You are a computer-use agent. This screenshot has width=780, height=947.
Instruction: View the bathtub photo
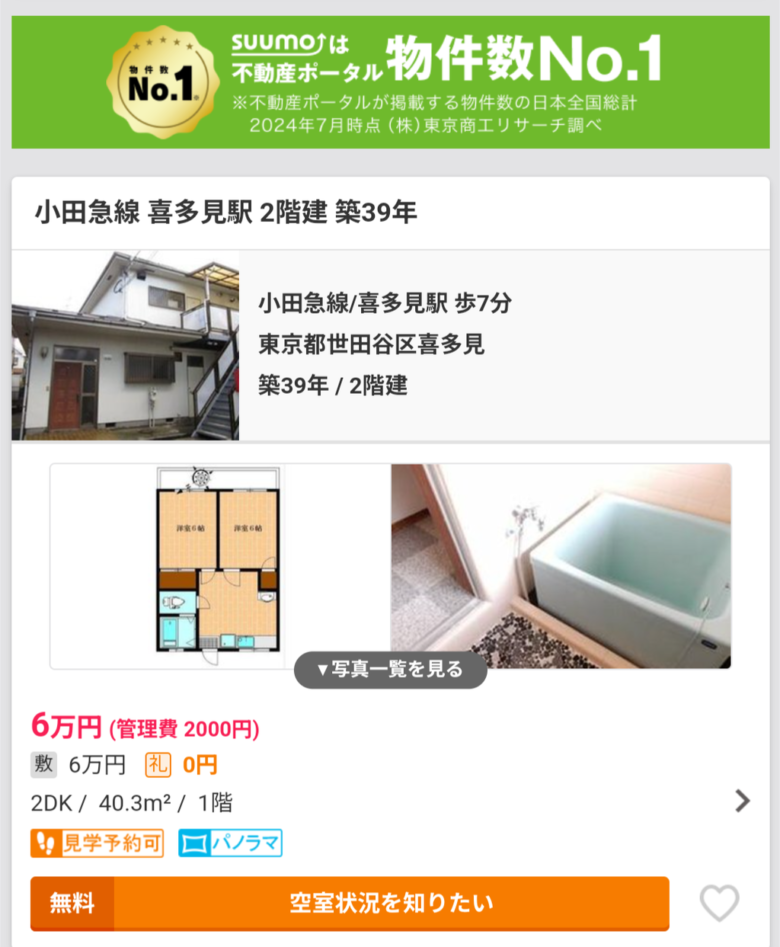tap(560, 565)
